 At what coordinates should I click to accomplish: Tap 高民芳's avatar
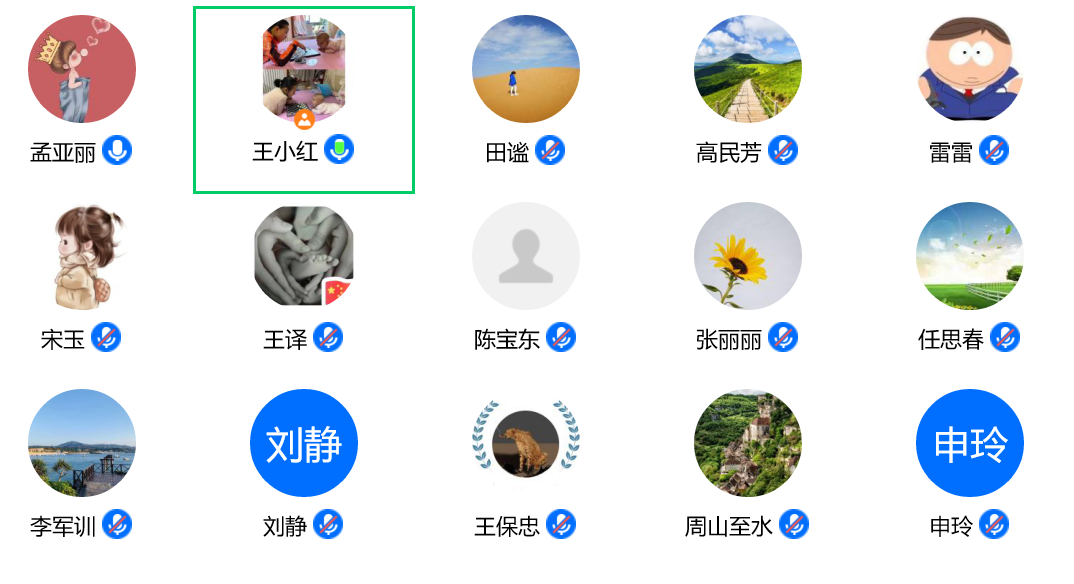coord(748,70)
